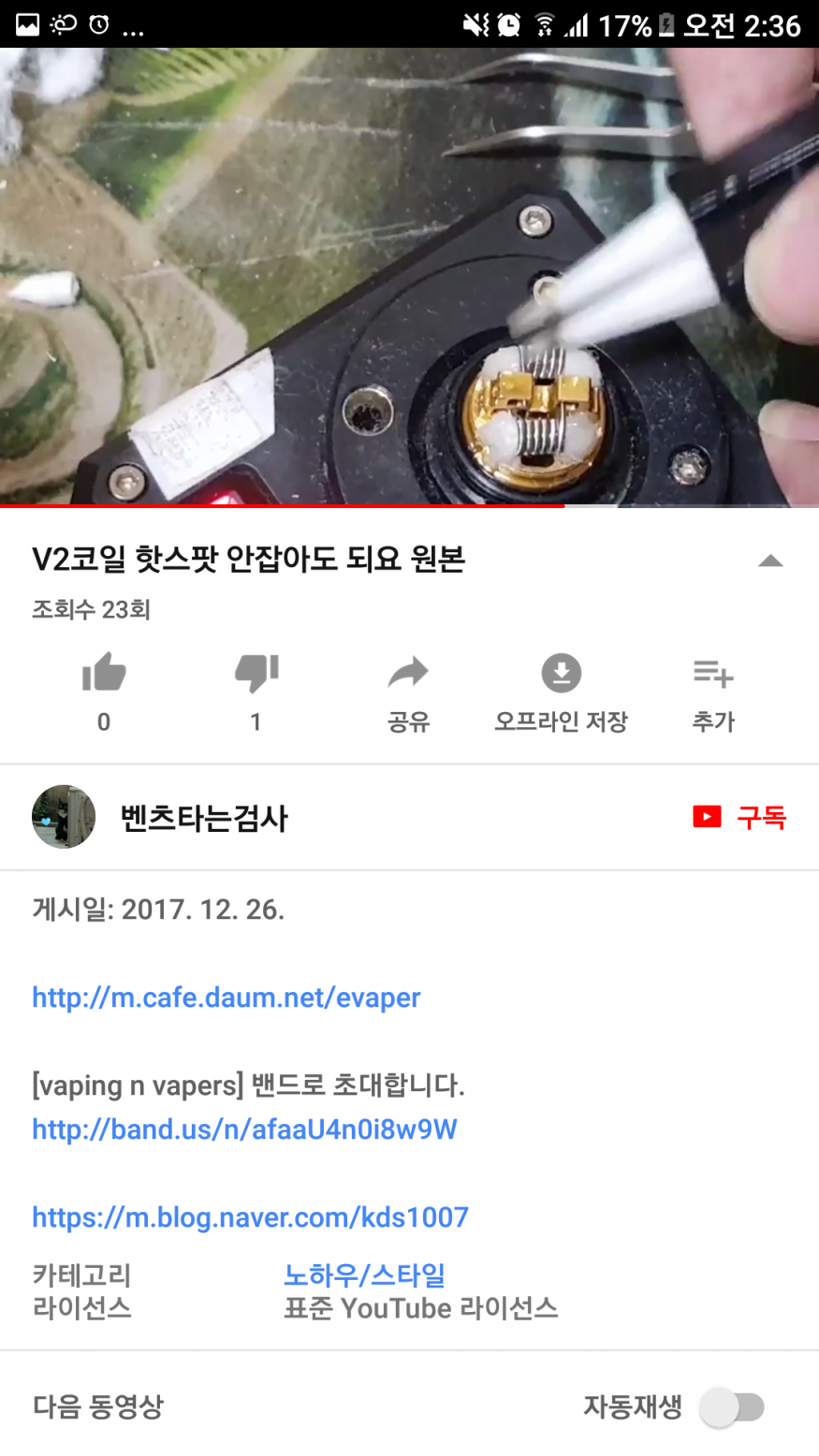
Task: Open 벤츠타는검사 channel page
Action: point(203,818)
